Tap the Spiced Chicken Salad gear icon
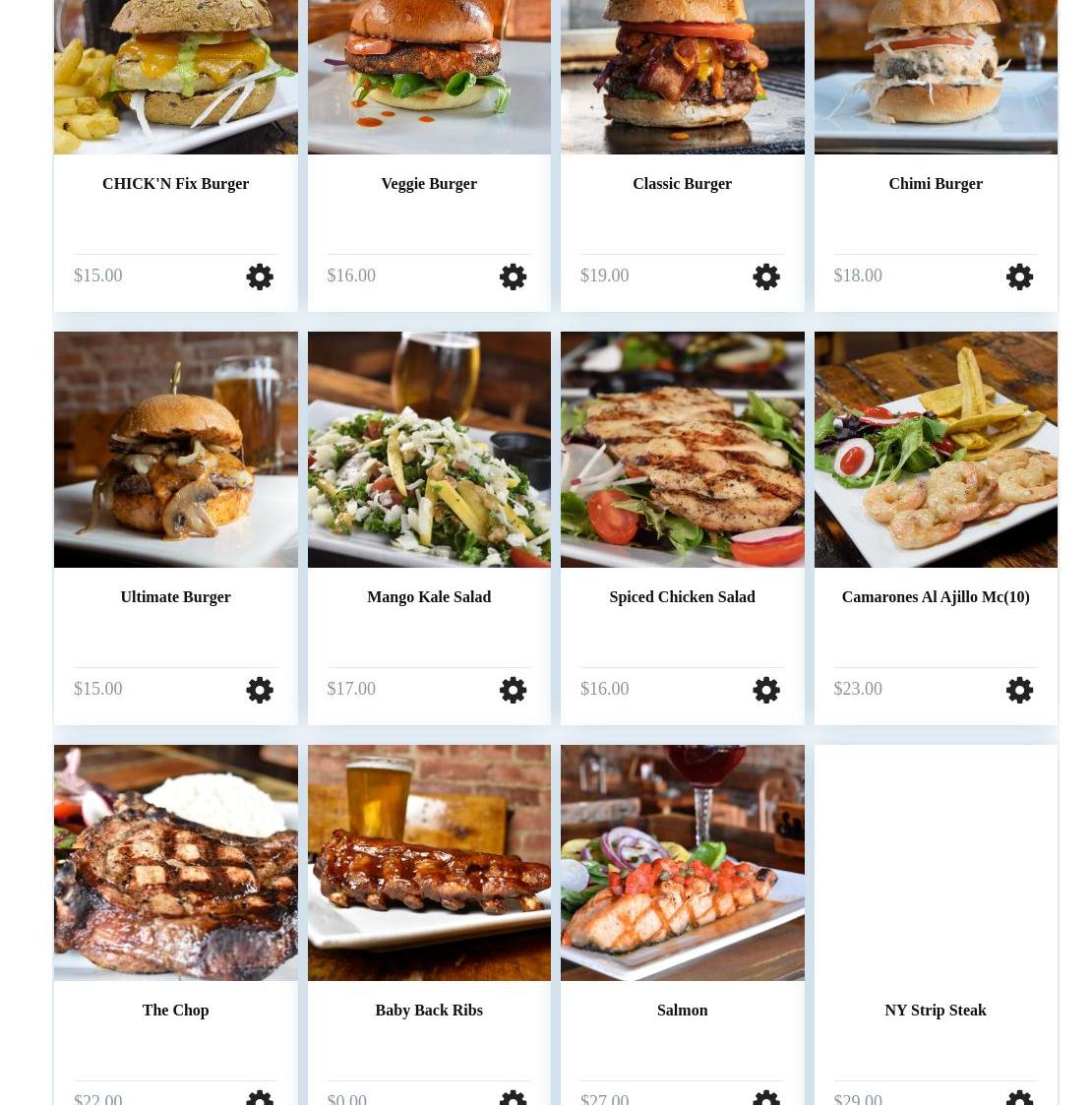Image resolution: width=1092 pixels, height=1105 pixels. 766,690
